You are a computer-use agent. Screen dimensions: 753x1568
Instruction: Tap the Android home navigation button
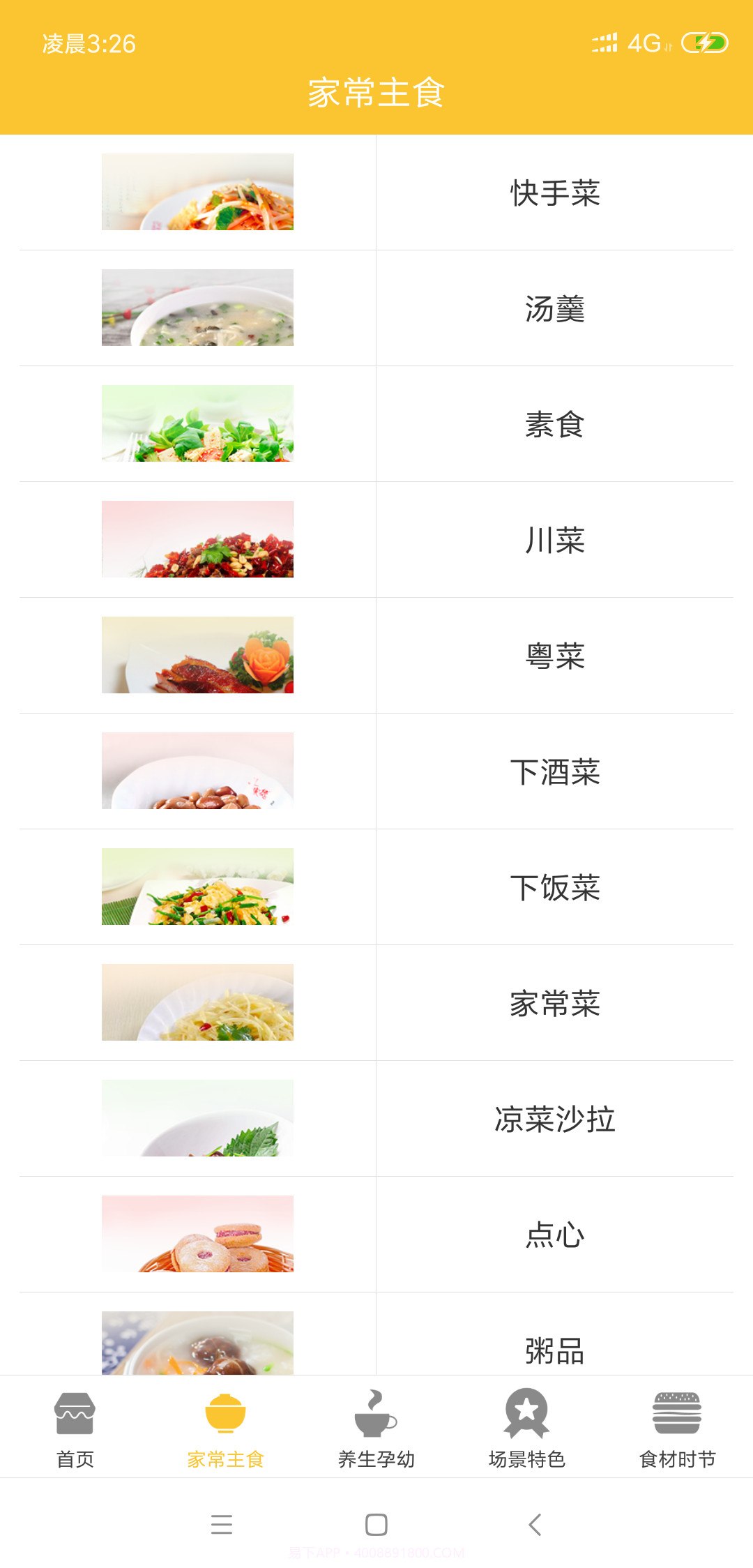[x=376, y=1525]
